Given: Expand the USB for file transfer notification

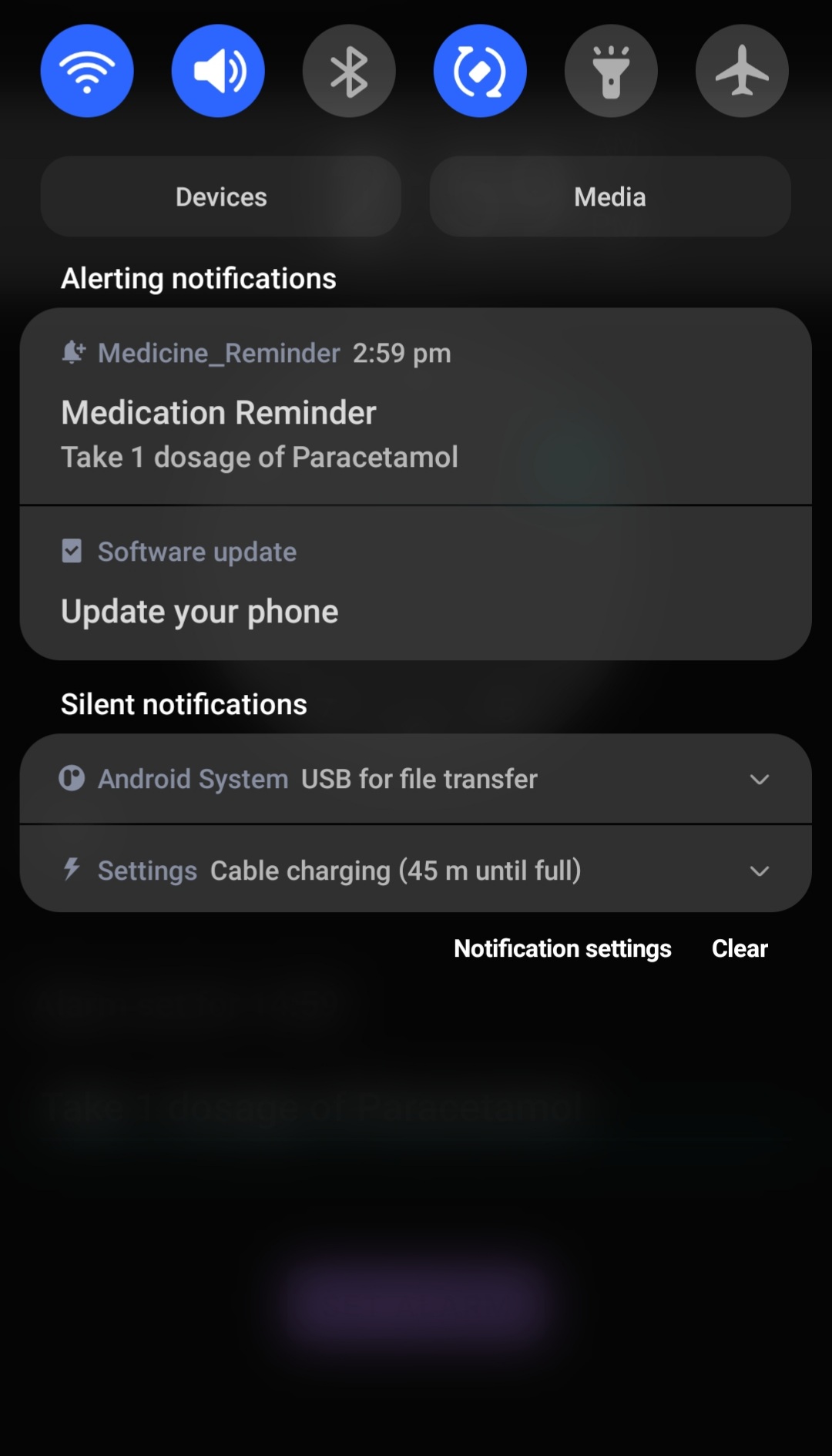Looking at the screenshot, I should (760, 780).
